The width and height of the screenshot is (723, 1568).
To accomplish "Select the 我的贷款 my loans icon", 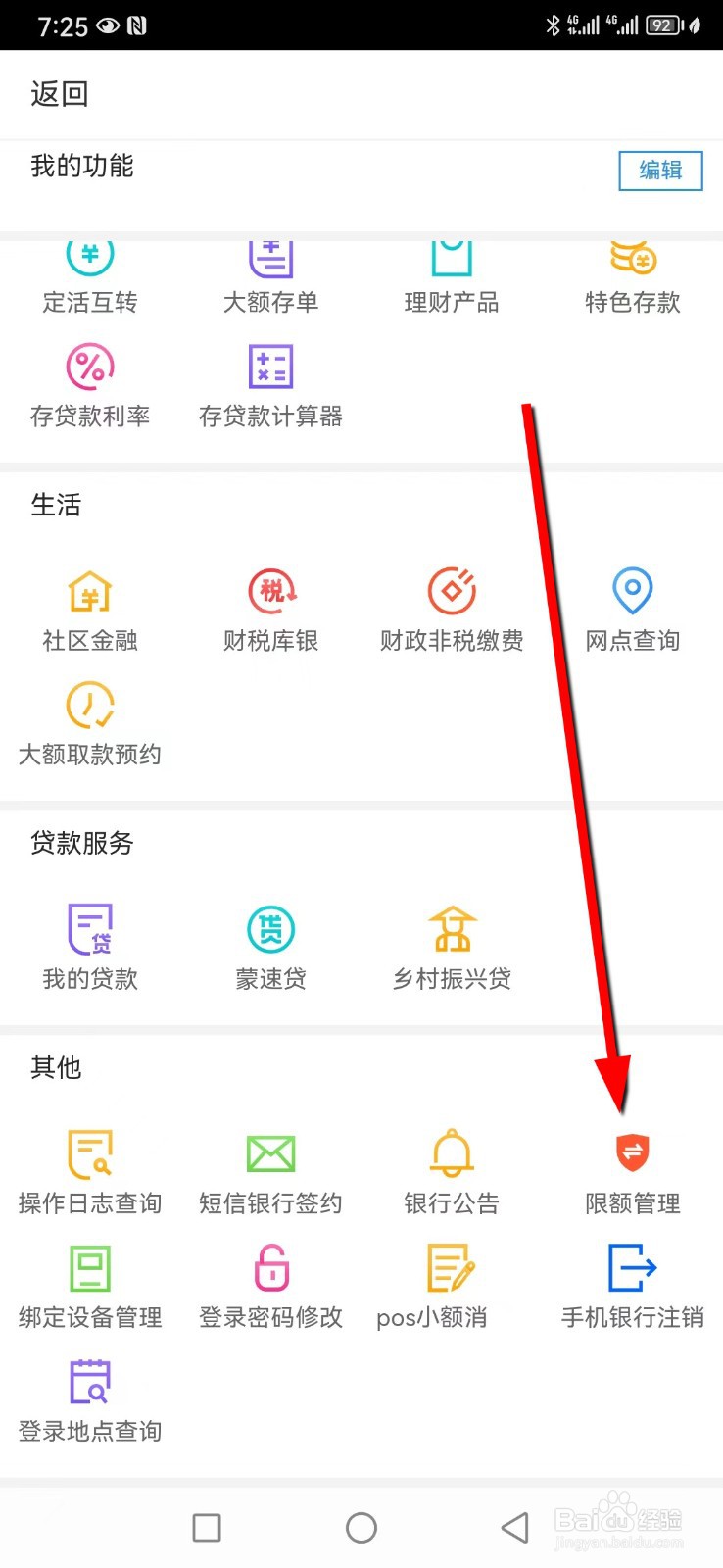I will (x=89, y=944).
